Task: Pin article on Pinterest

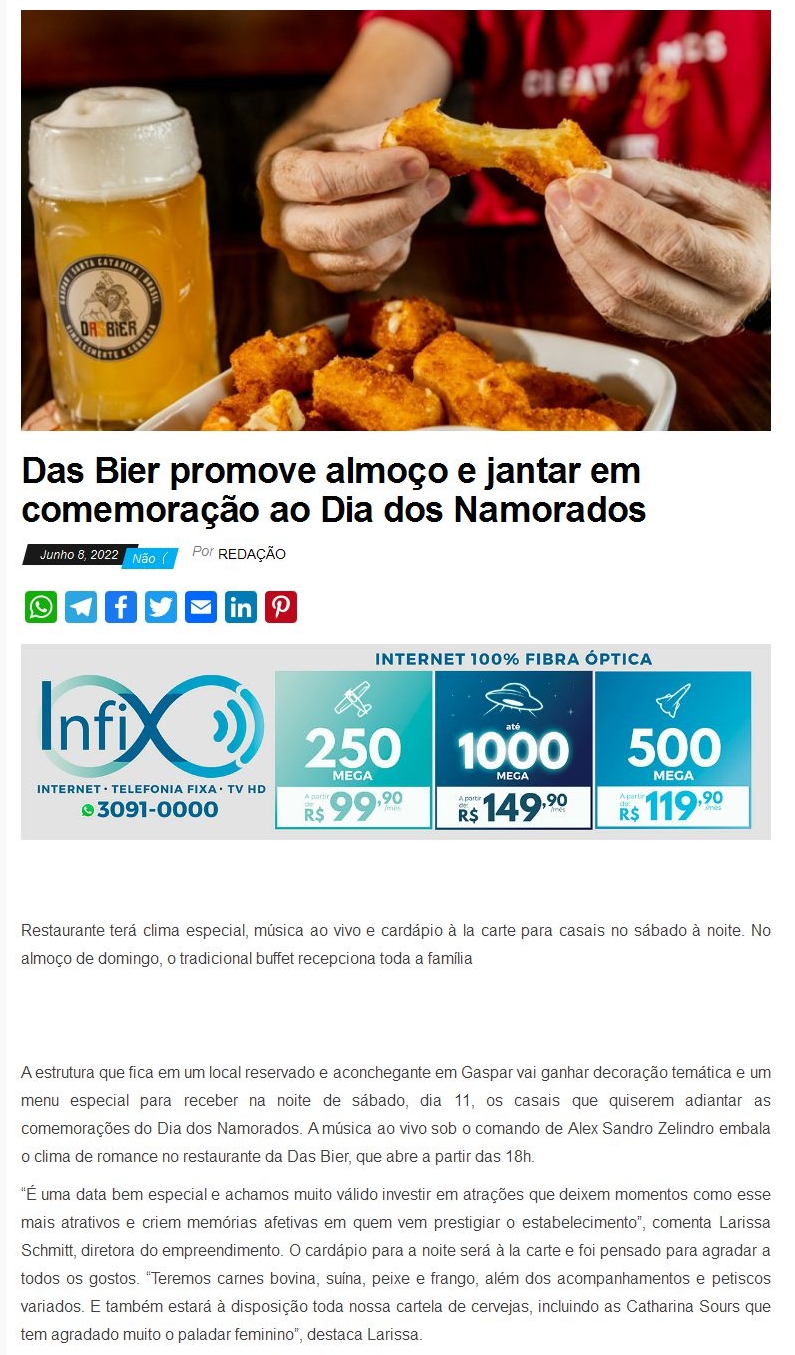Action: [x=281, y=607]
